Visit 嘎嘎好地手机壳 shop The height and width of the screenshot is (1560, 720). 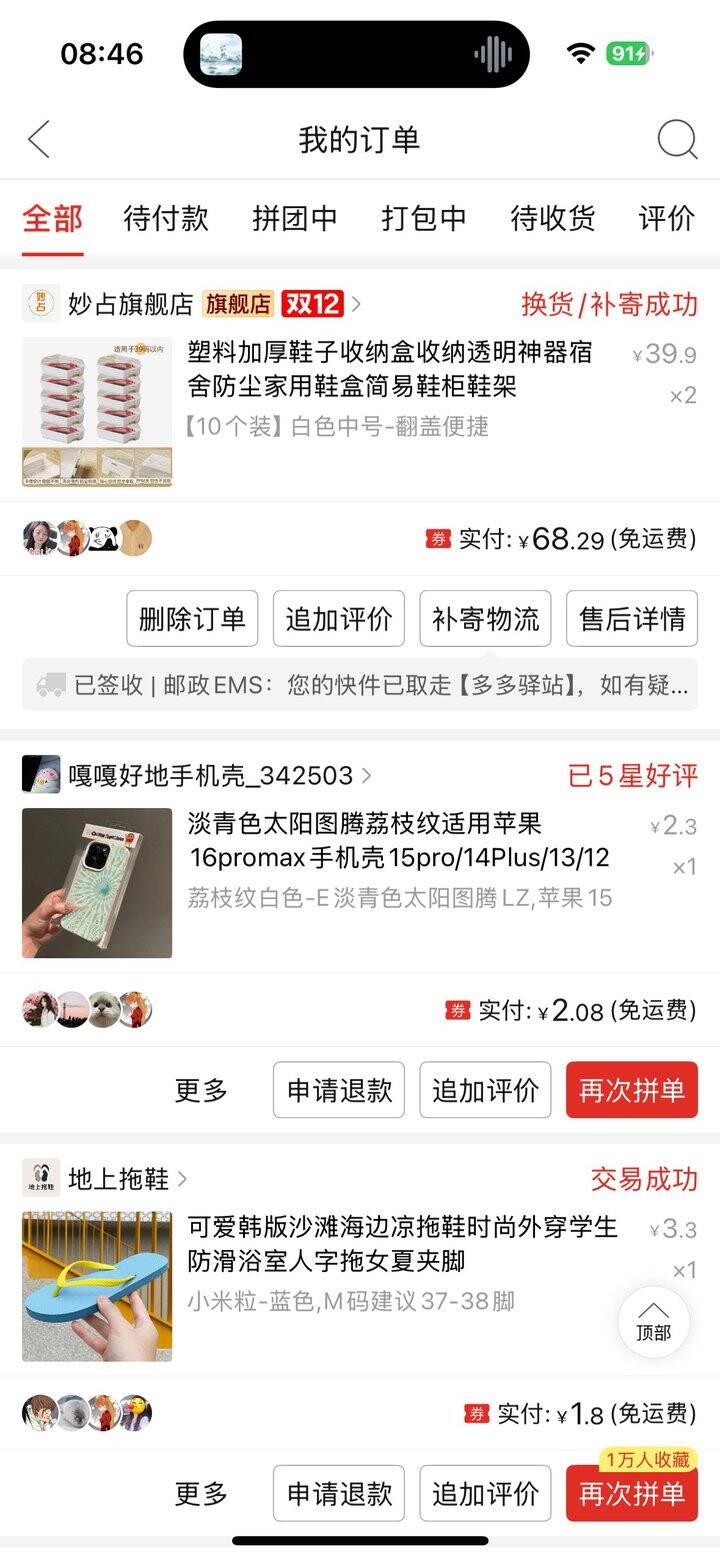coord(210,775)
